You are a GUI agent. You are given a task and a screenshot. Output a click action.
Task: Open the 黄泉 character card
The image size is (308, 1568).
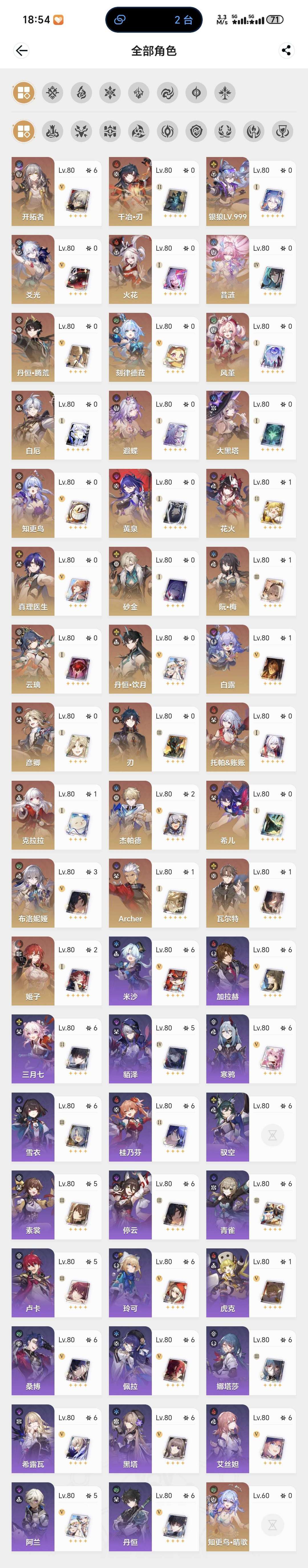click(154, 503)
